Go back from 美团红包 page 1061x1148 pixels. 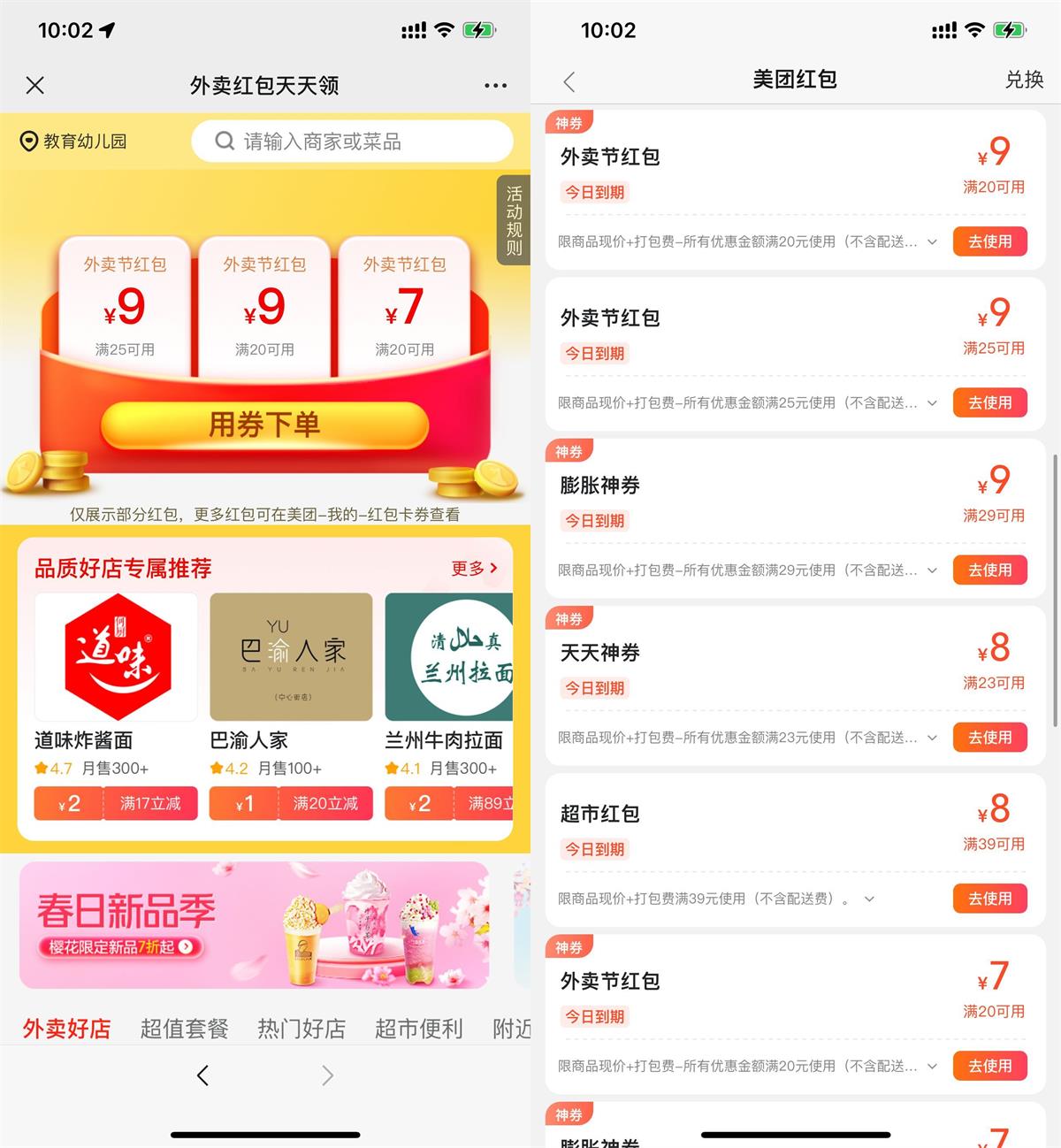click(x=569, y=81)
